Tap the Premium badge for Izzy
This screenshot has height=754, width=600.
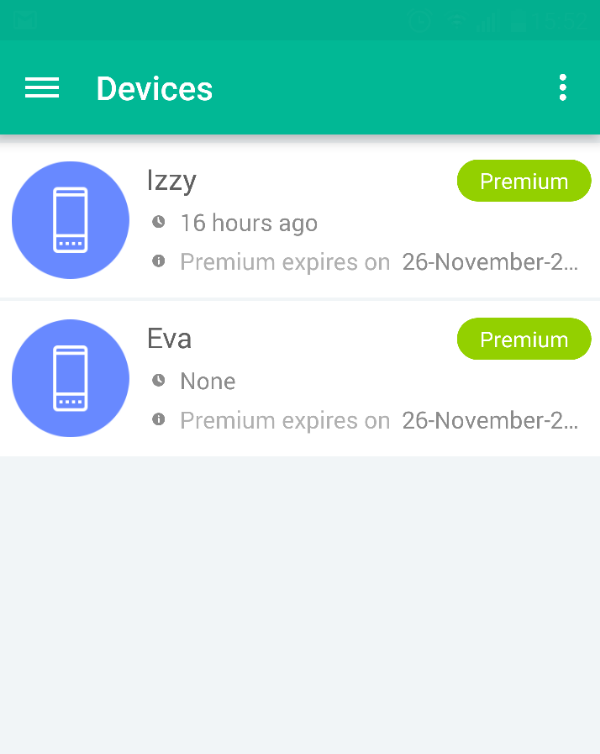[523, 181]
